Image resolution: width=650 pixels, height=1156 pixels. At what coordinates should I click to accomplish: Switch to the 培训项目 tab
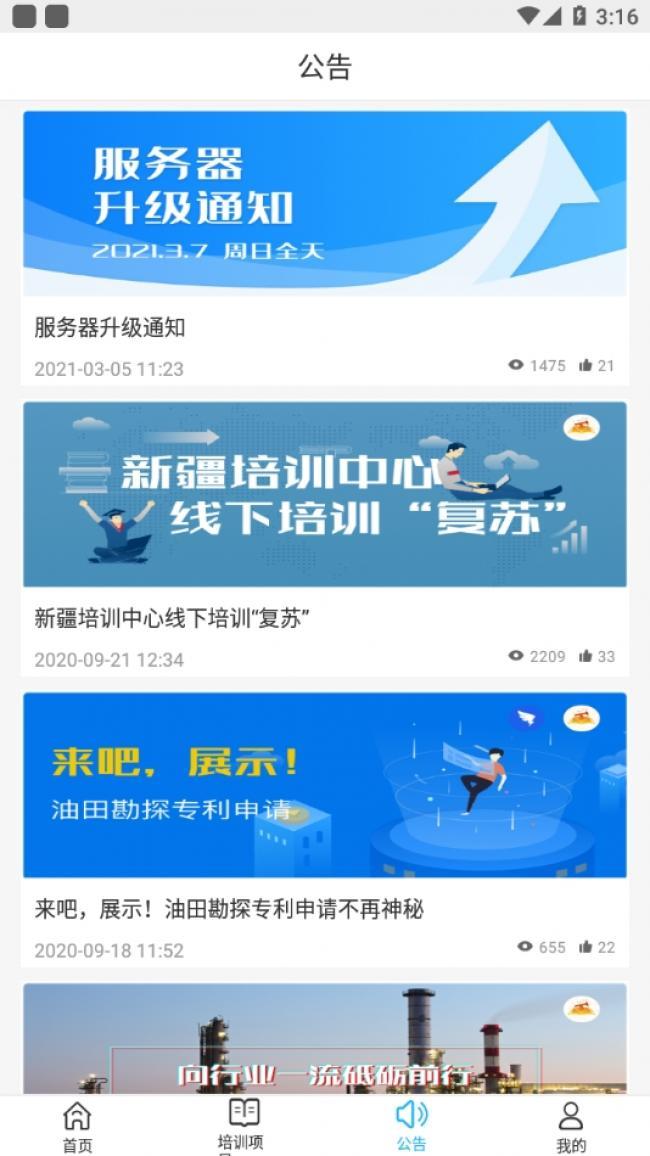click(x=243, y=1126)
